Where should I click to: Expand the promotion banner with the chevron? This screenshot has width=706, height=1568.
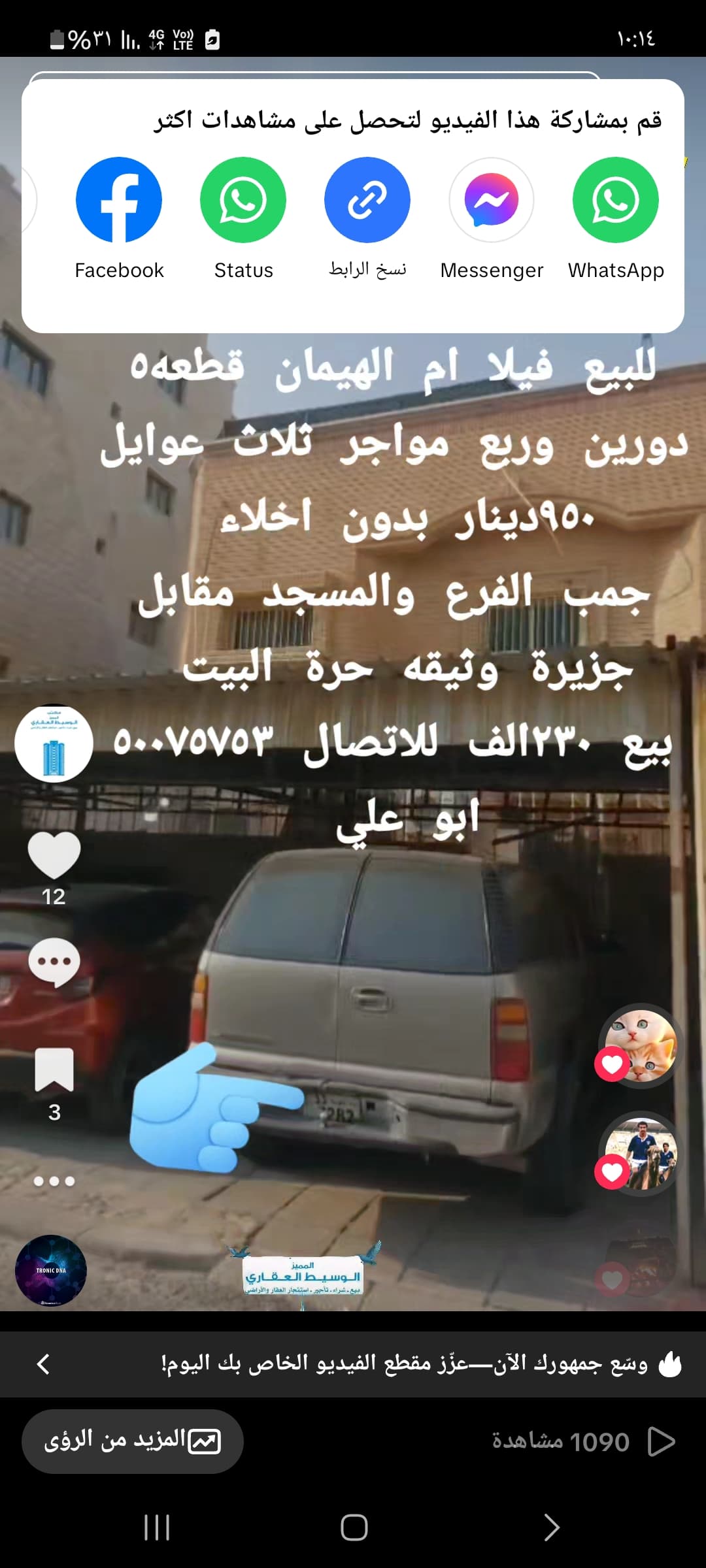(x=43, y=1361)
